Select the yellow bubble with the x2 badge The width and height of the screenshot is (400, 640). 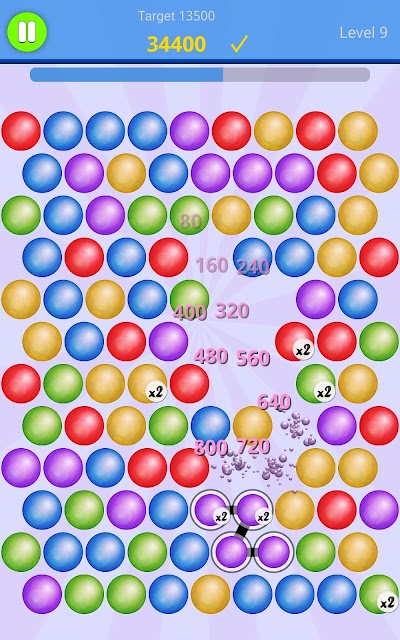point(147,384)
